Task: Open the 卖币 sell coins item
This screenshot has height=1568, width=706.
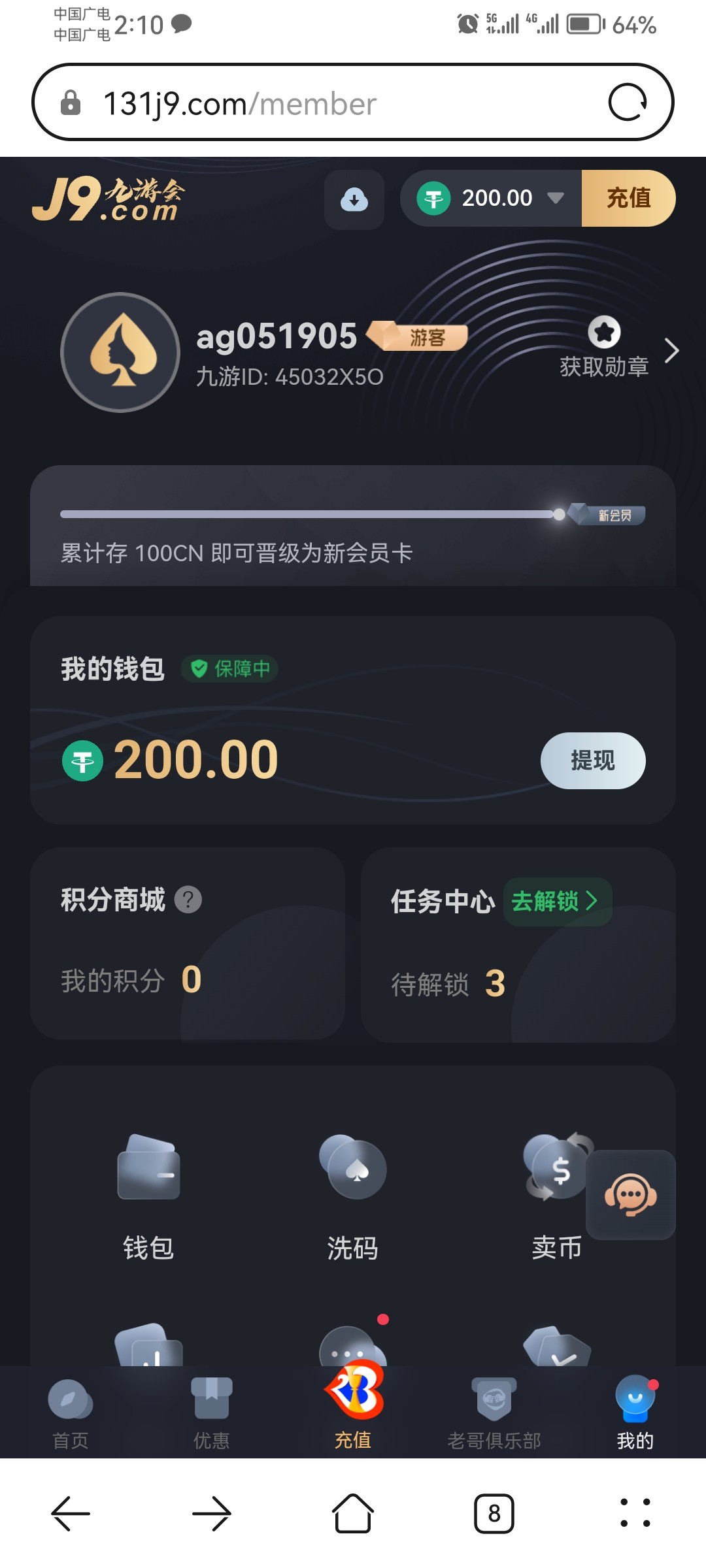Action: (556, 1196)
